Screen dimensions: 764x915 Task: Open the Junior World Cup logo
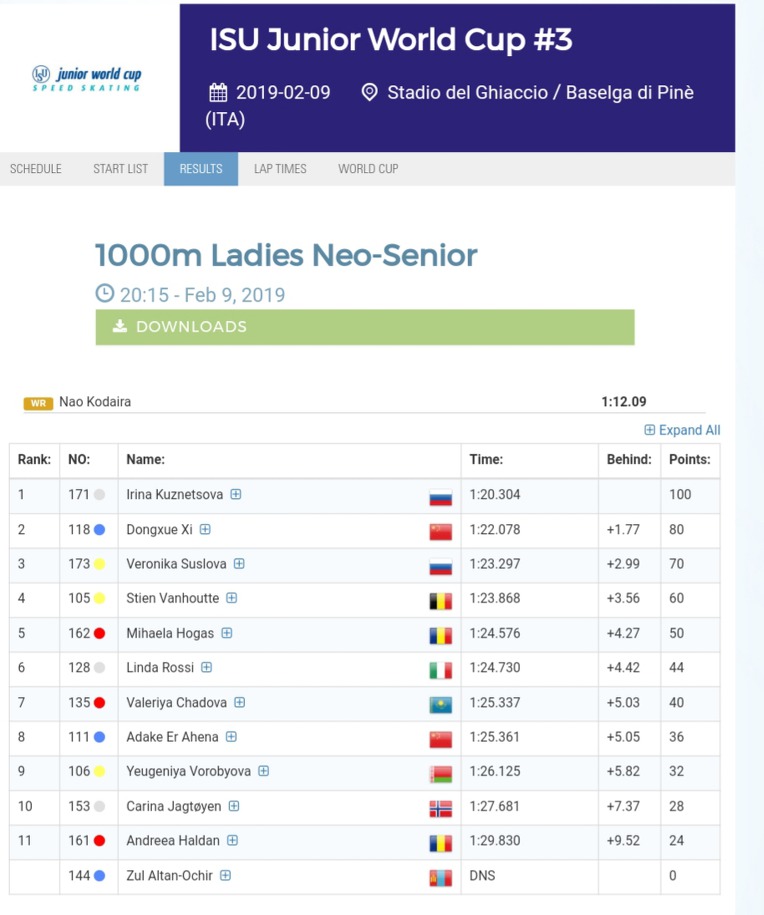(x=86, y=78)
